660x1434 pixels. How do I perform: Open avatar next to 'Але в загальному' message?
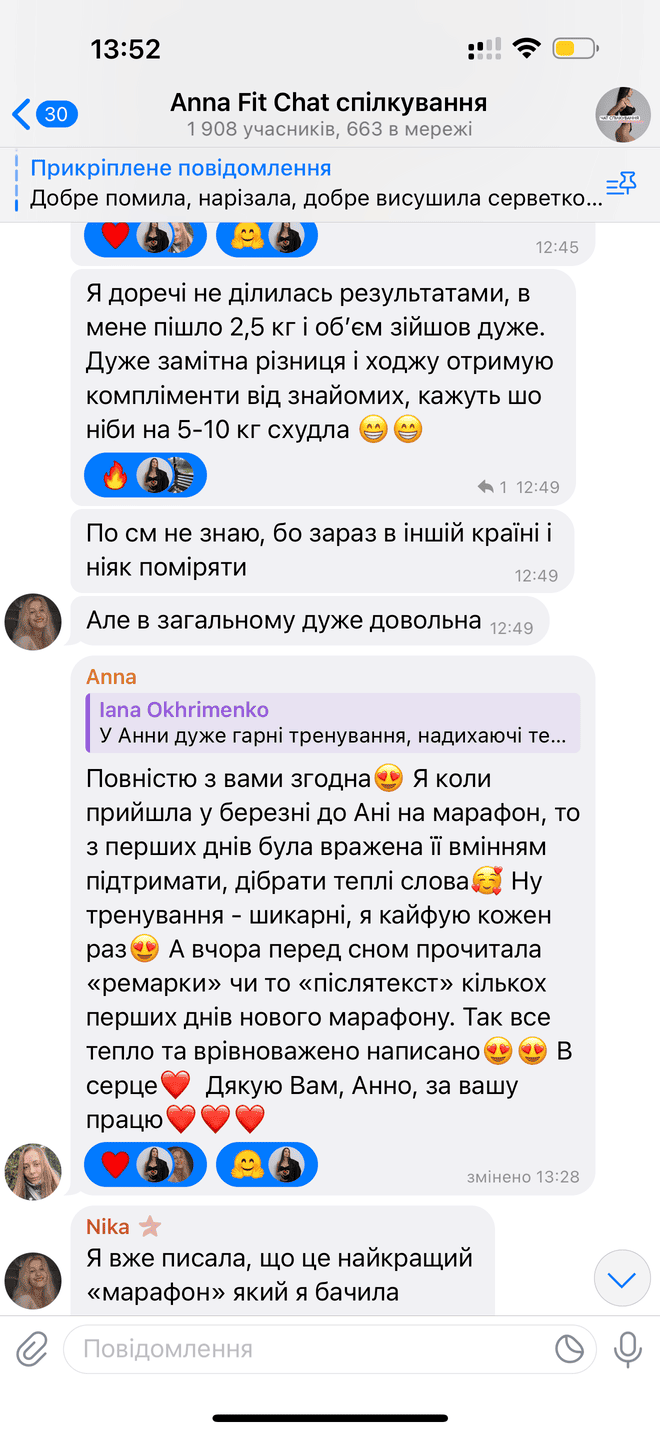pos(33,622)
